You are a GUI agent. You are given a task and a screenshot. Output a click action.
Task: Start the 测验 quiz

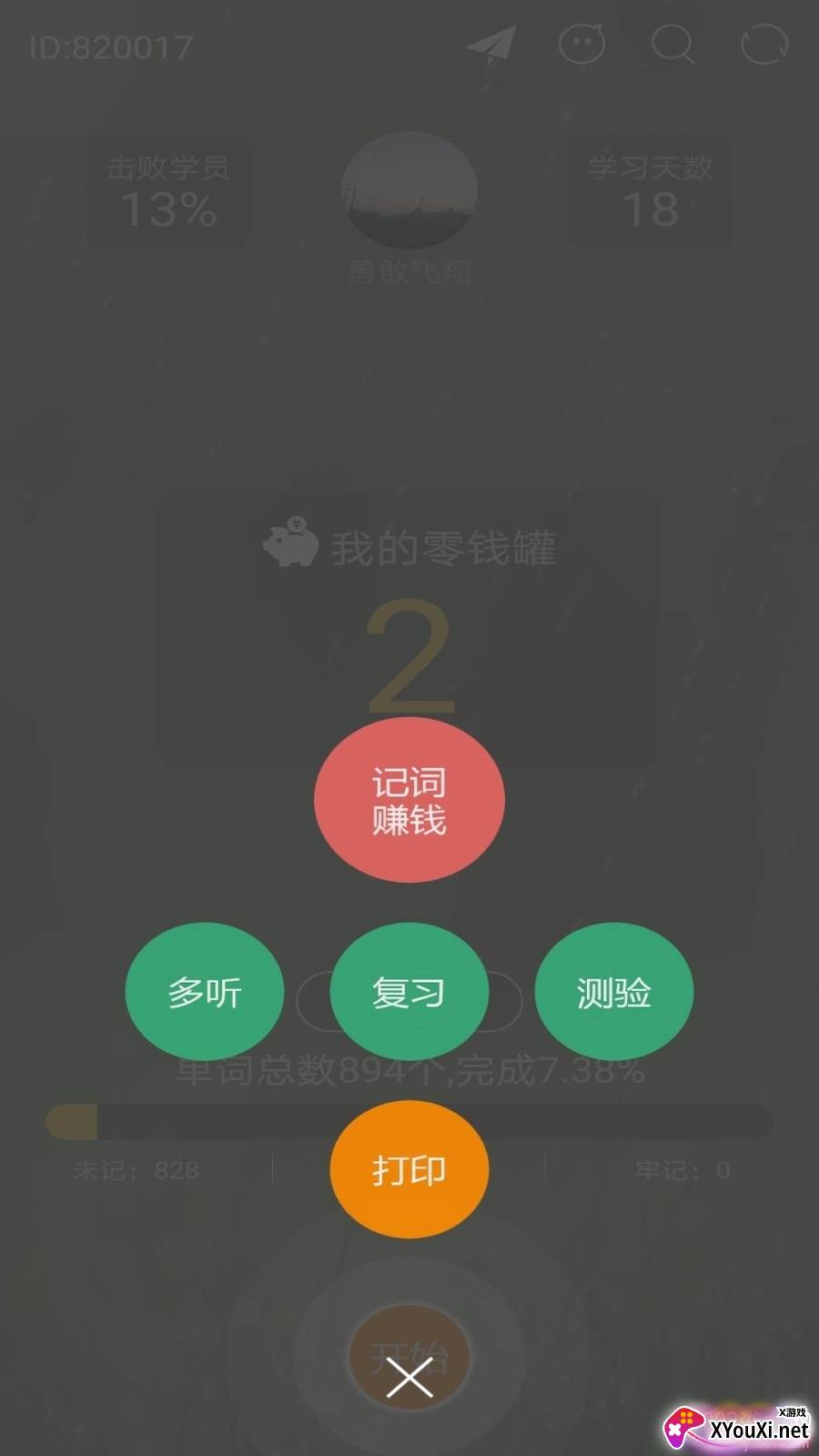(613, 991)
